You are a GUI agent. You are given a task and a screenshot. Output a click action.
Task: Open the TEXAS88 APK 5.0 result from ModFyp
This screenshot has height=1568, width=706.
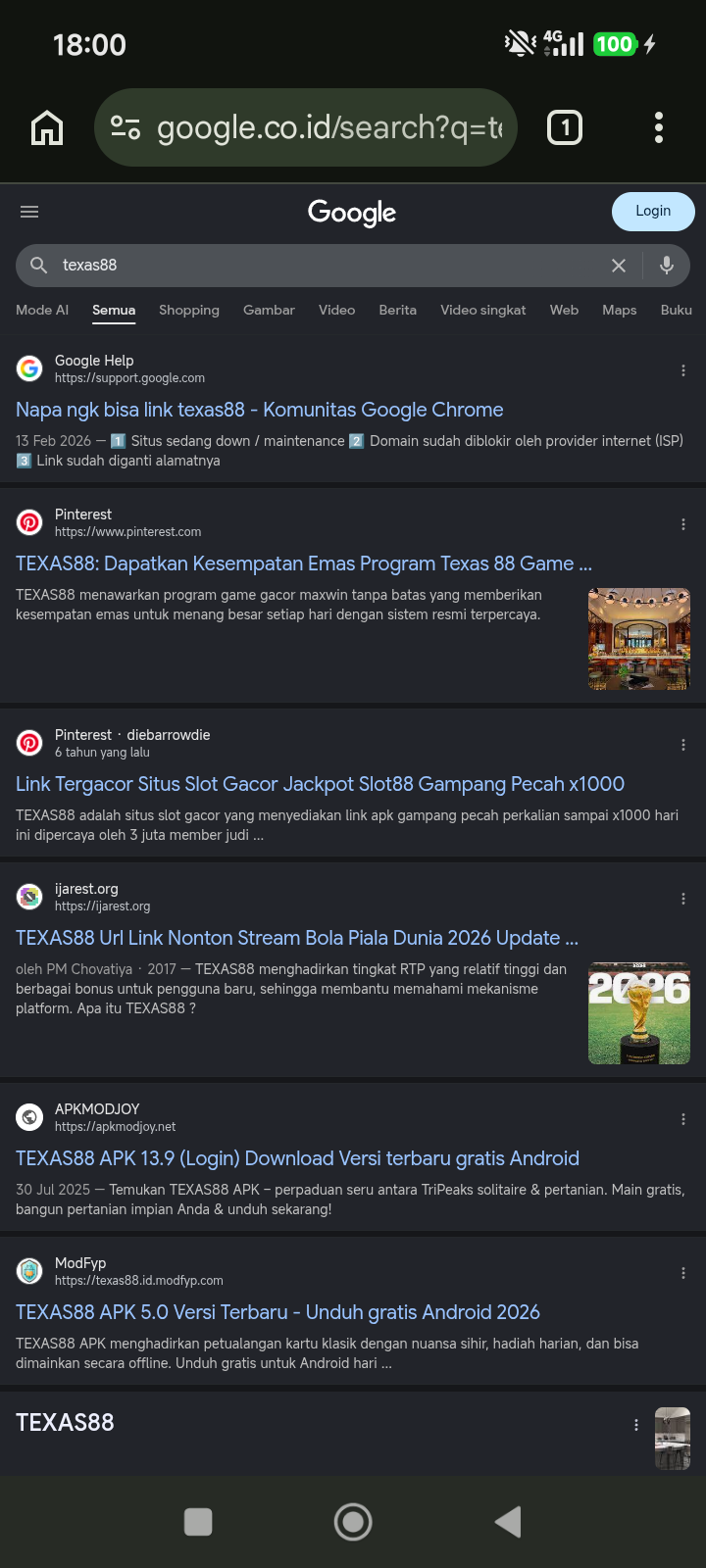click(x=277, y=1312)
